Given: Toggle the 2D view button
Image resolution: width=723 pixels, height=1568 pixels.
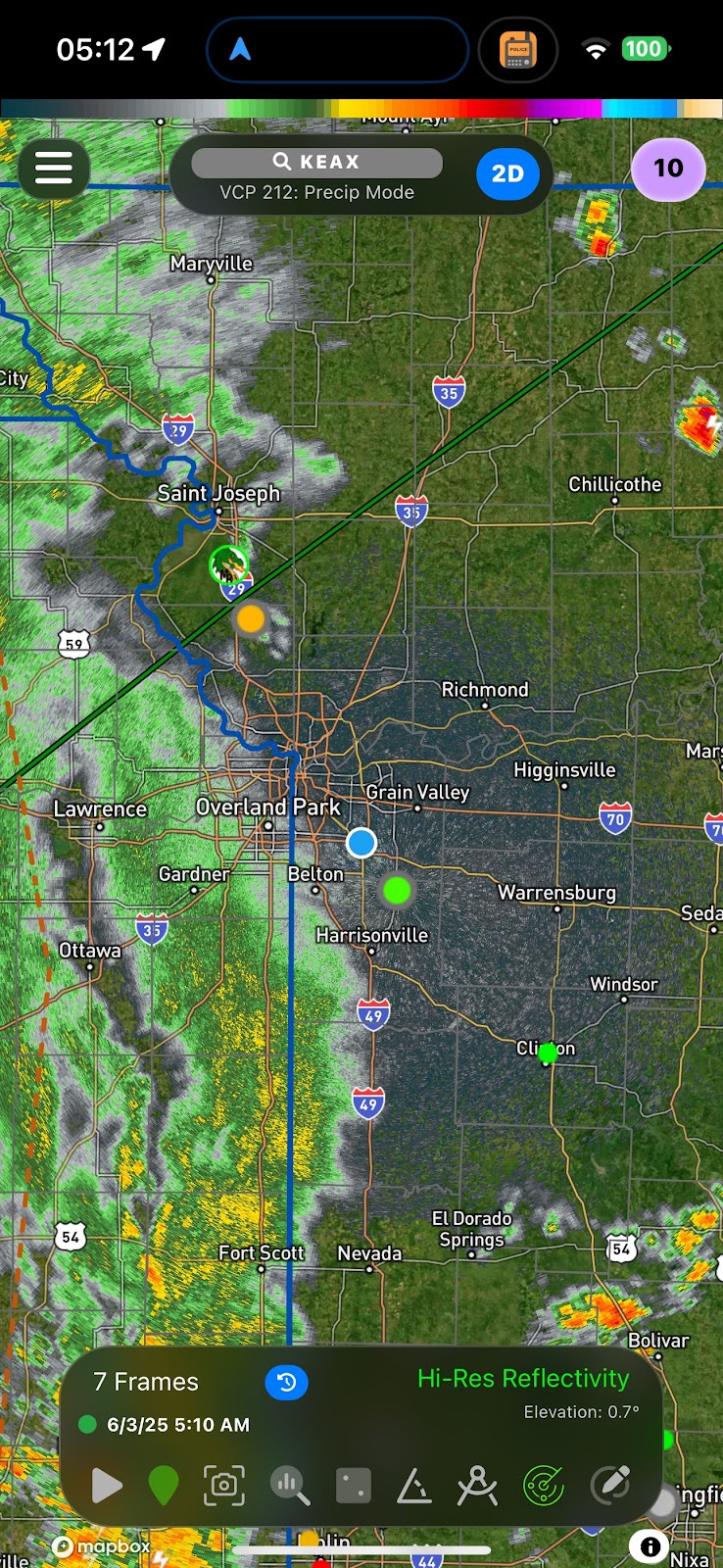Looking at the screenshot, I should tap(507, 173).
